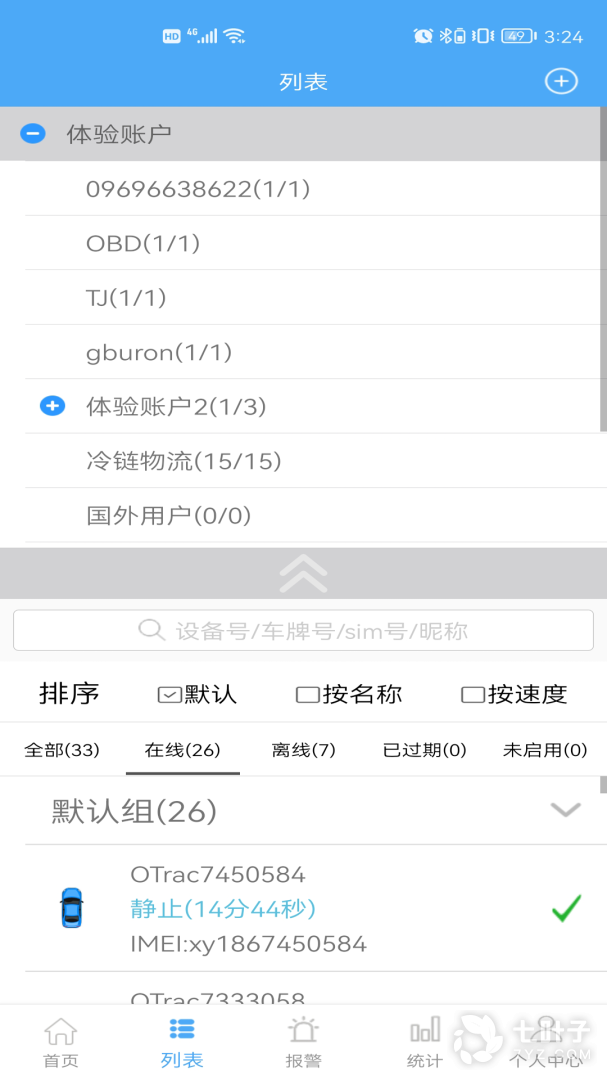Collapse the 默认组(26) group
The width and height of the screenshot is (607, 1080).
click(x=565, y=810)
